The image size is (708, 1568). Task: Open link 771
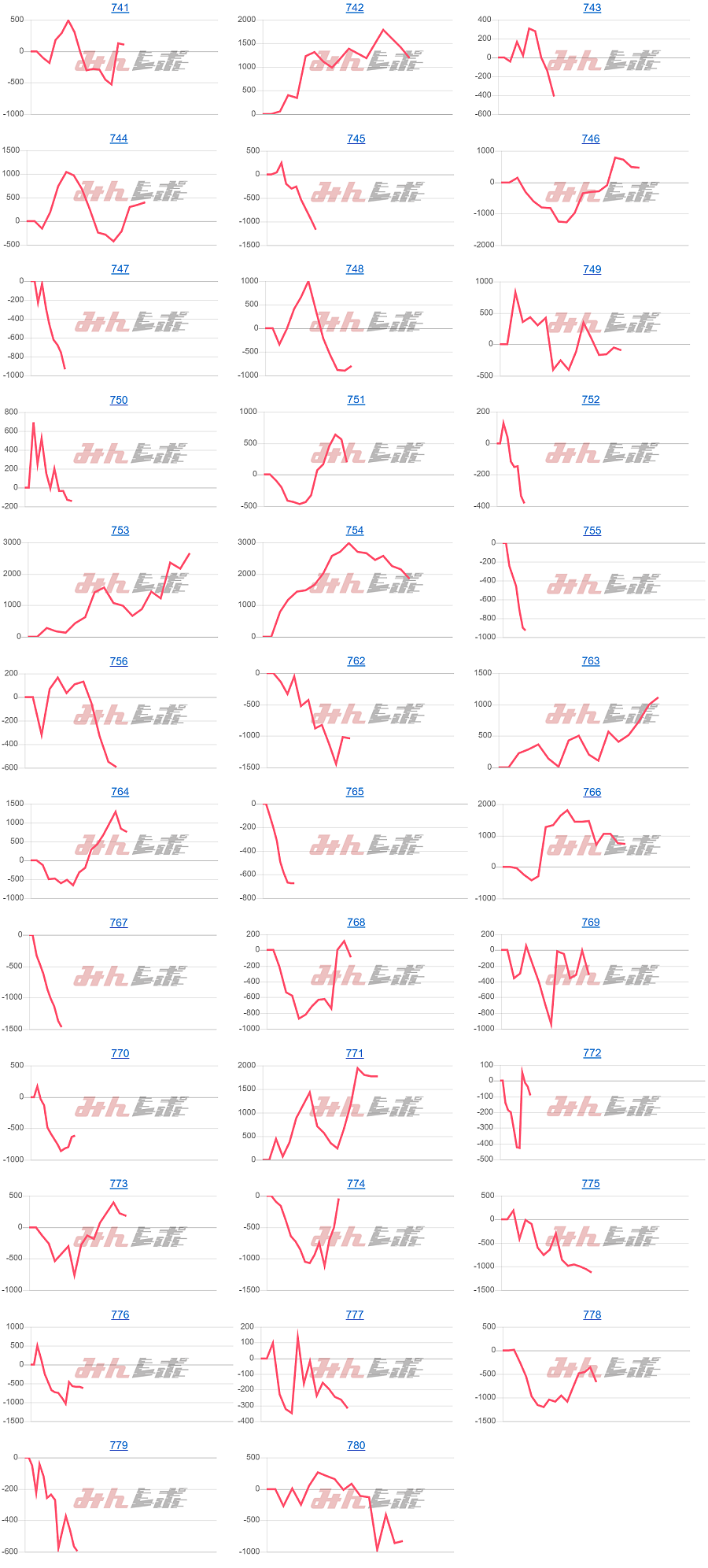pyautogui.click(x=355, y=1053)
